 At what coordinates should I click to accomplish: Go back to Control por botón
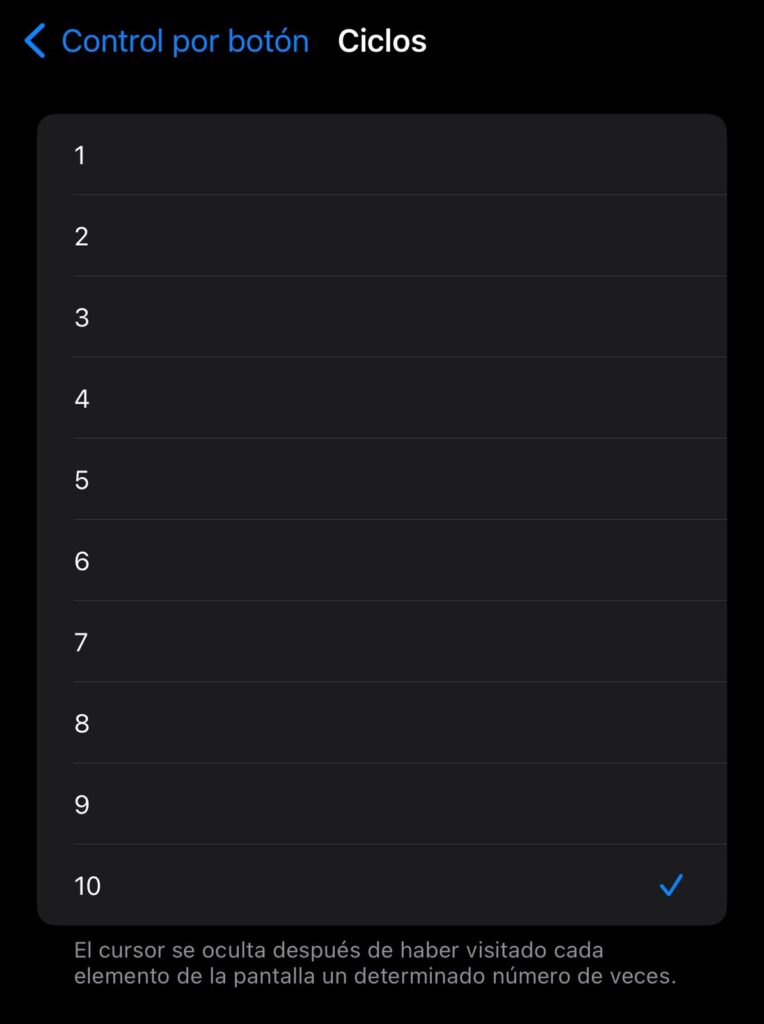166,41
